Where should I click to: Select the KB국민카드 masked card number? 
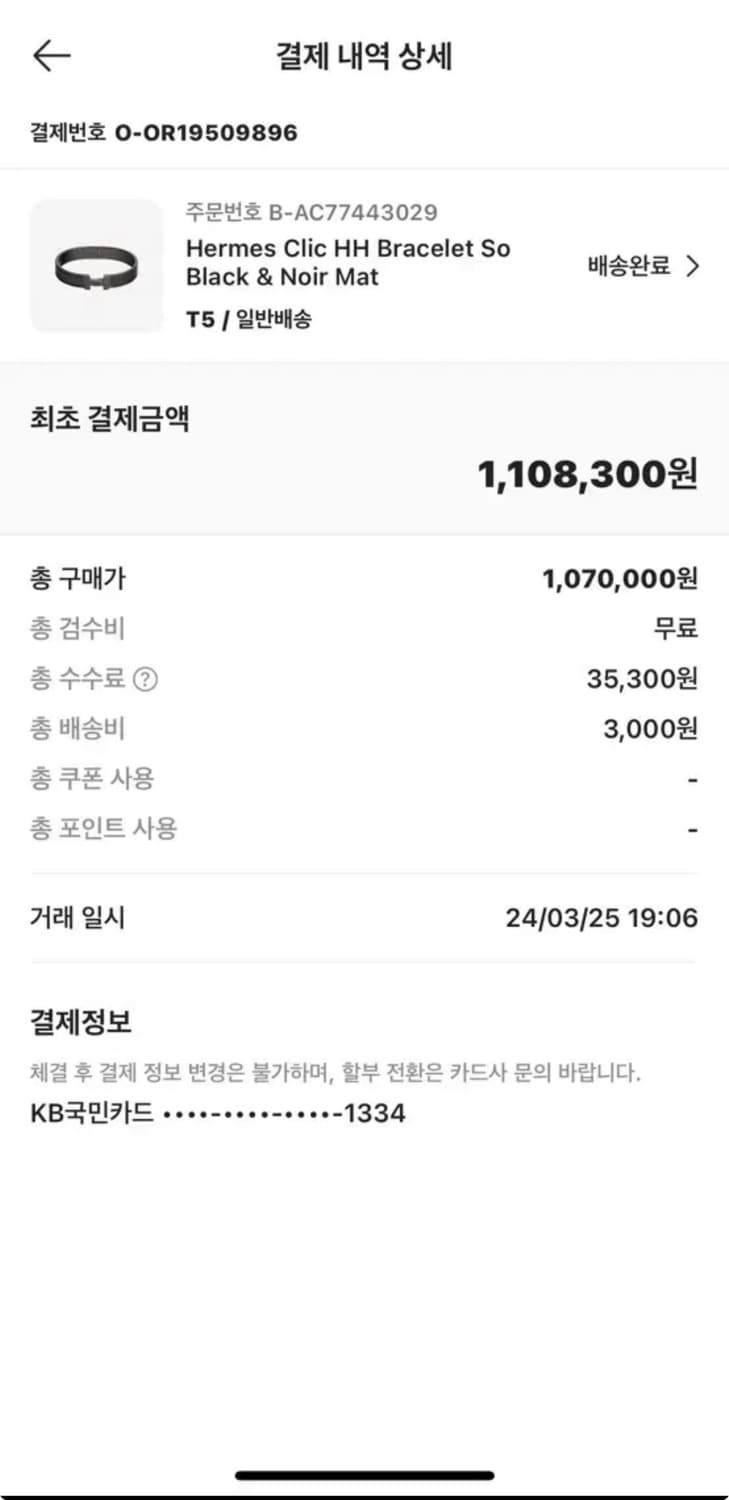click(215, 1113)
